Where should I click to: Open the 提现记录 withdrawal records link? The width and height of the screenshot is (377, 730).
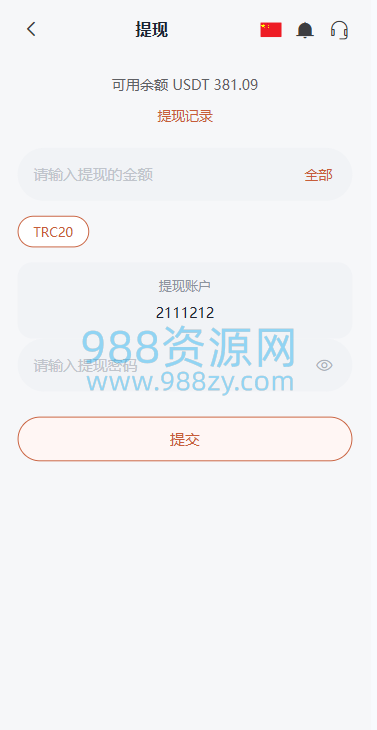185,116
